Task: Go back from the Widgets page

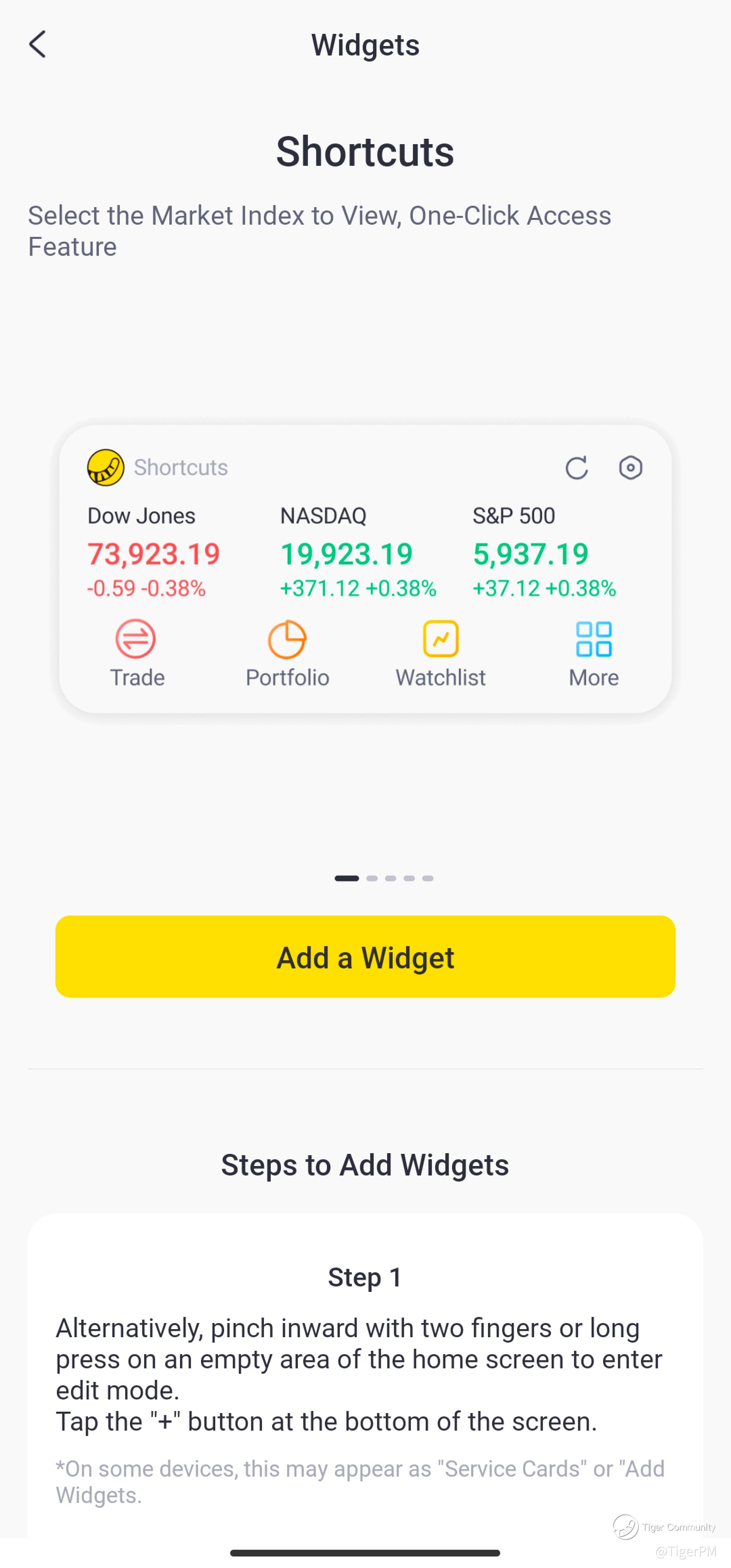Action: (38, 44)
